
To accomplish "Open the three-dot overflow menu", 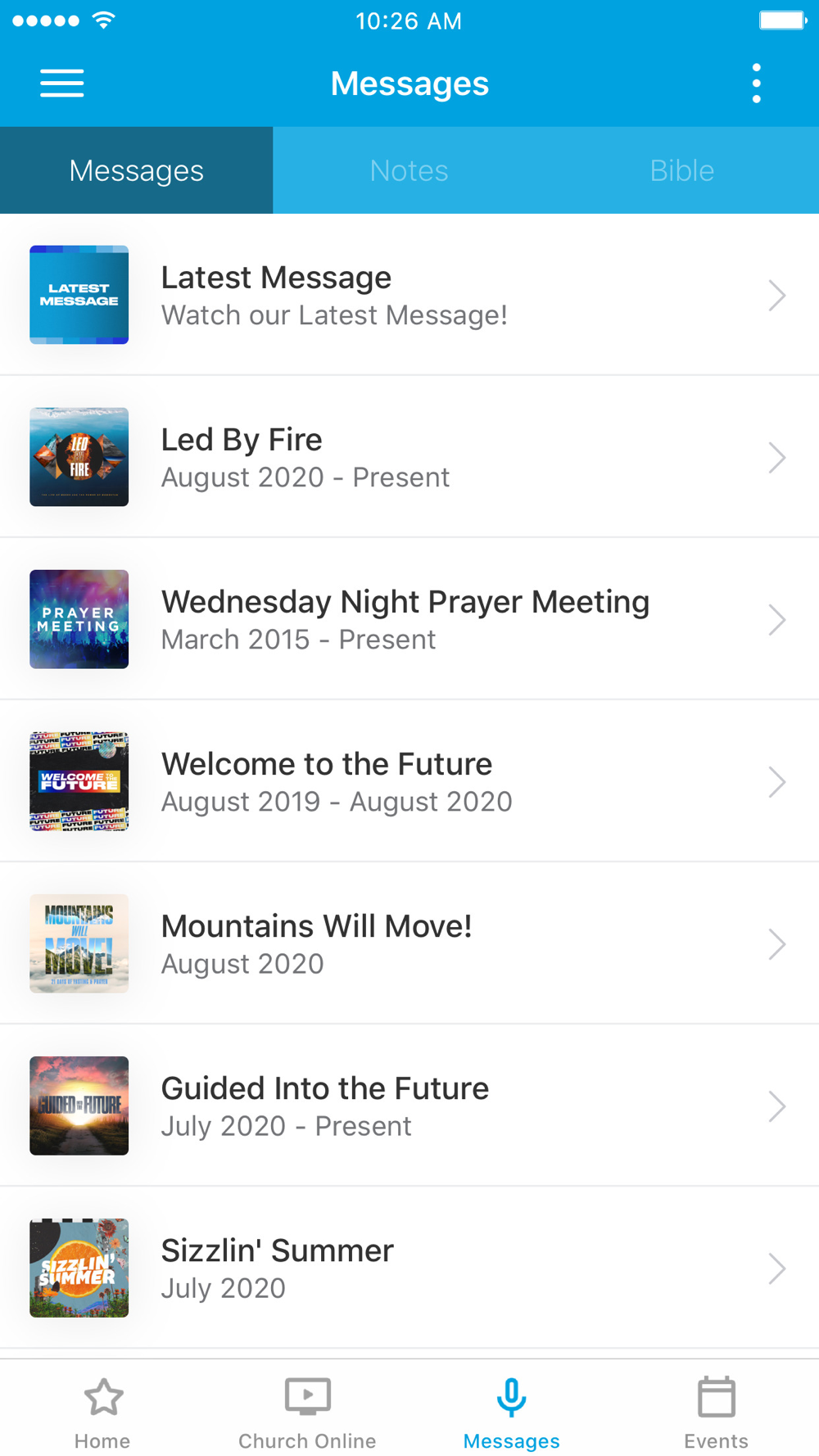I will click(x=756, y=84).
